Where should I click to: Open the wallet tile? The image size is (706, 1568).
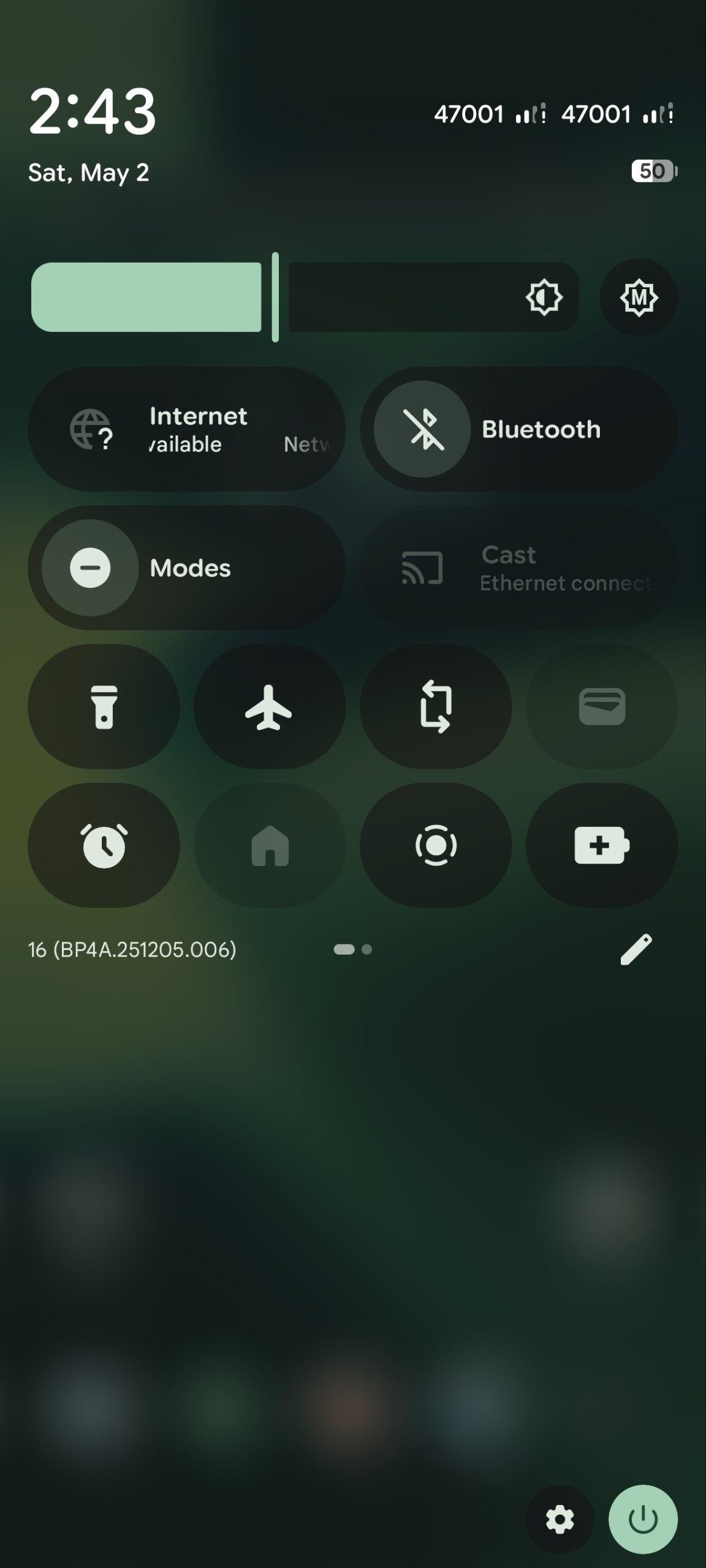coord(602,707)
